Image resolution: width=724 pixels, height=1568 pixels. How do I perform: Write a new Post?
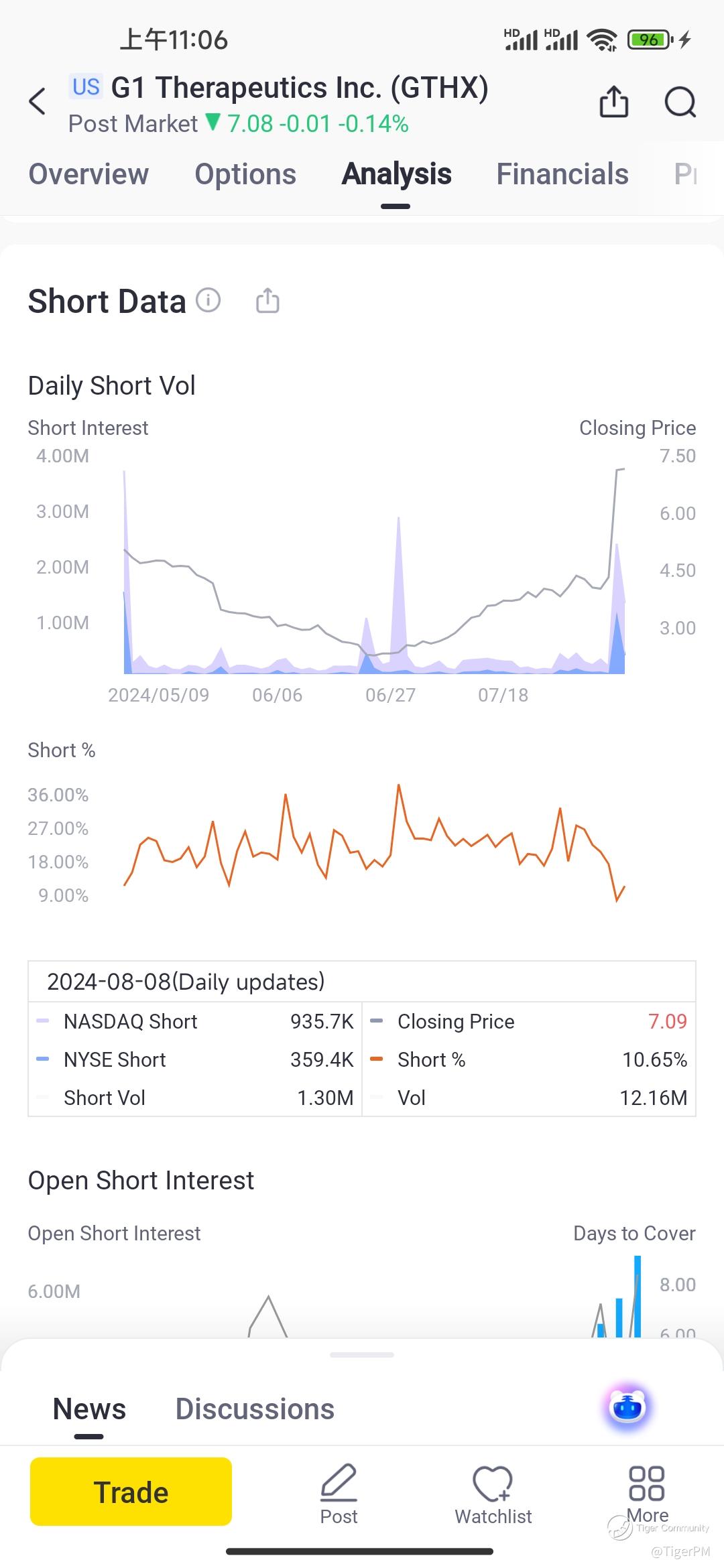tap(339, 1494)
